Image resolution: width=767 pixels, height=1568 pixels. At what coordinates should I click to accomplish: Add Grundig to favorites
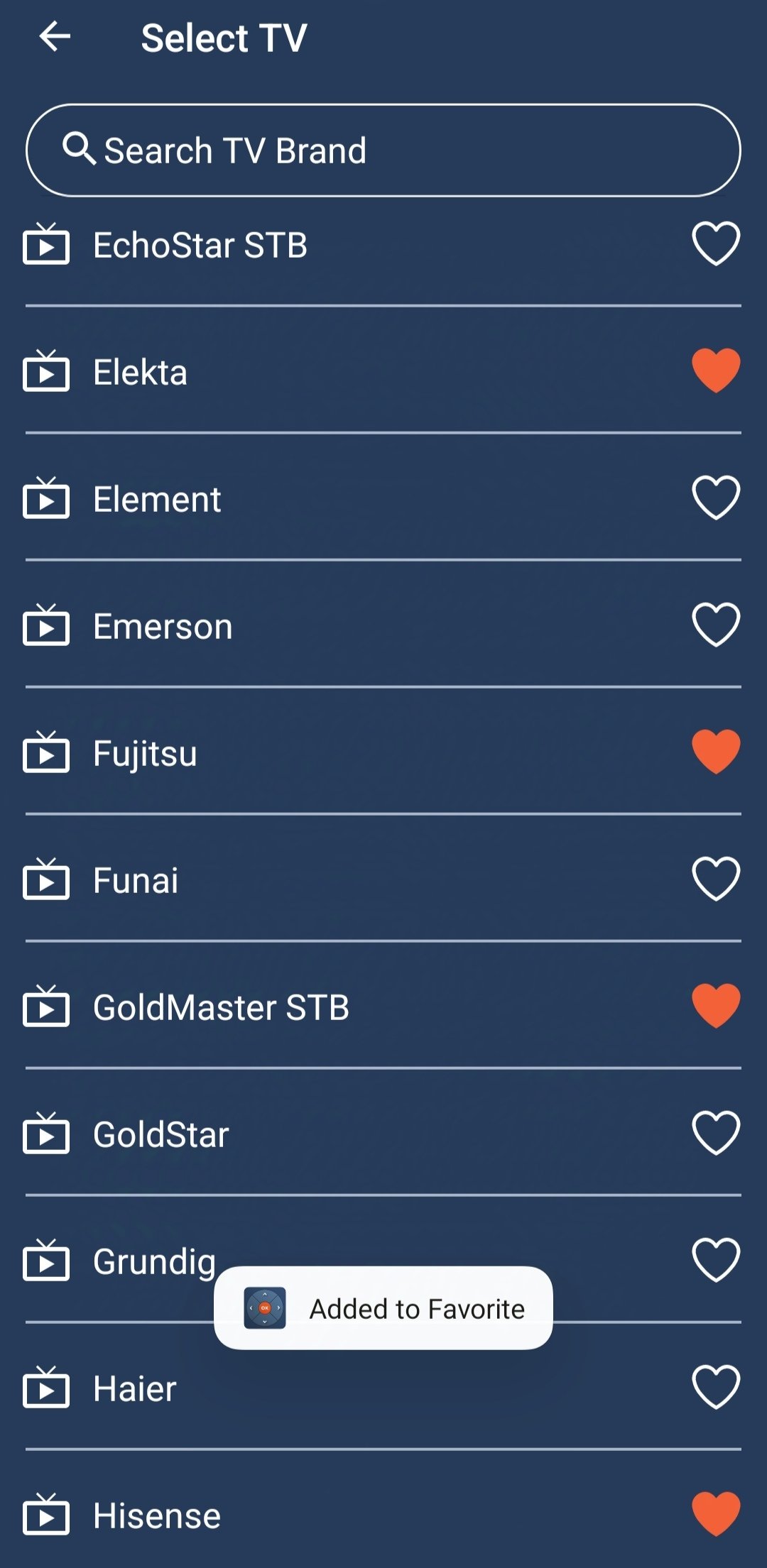[x=715, y=1260]
